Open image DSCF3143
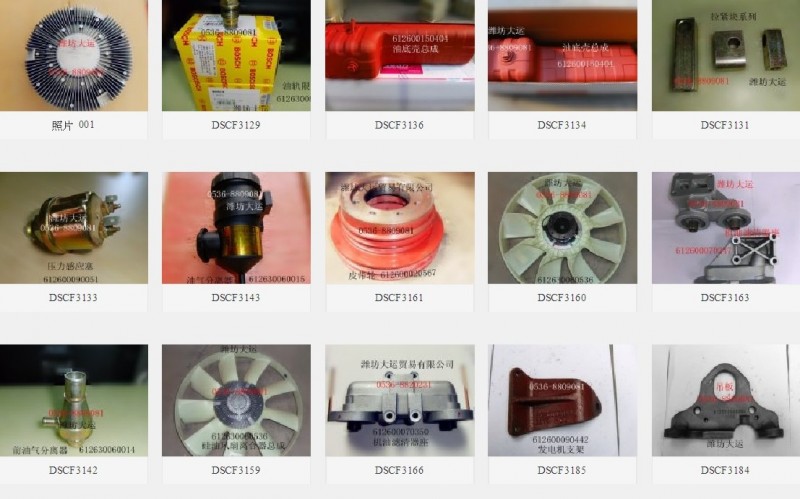Viewport: 800px width, 499px height. click(236, 228)
